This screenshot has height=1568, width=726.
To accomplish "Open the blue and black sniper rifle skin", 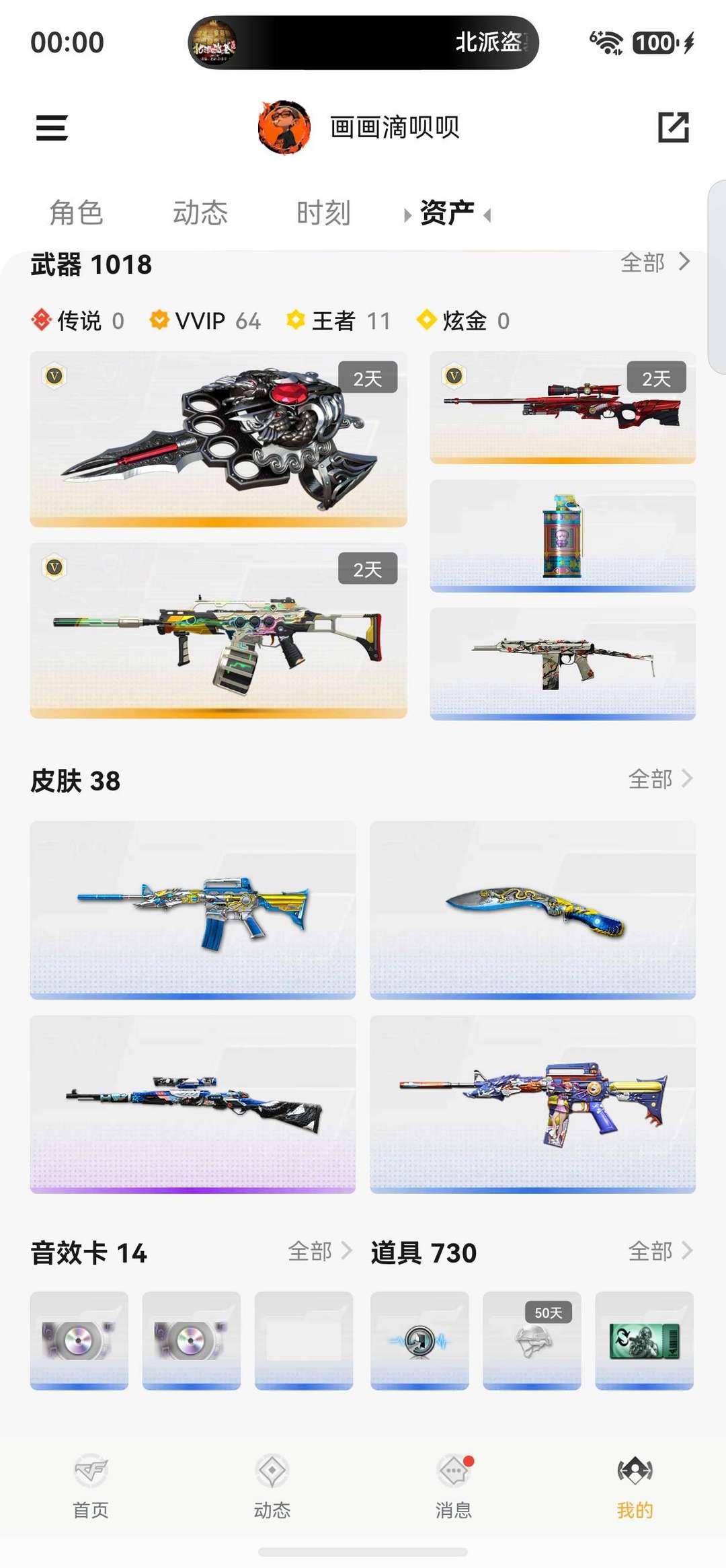I will 193,1104.
